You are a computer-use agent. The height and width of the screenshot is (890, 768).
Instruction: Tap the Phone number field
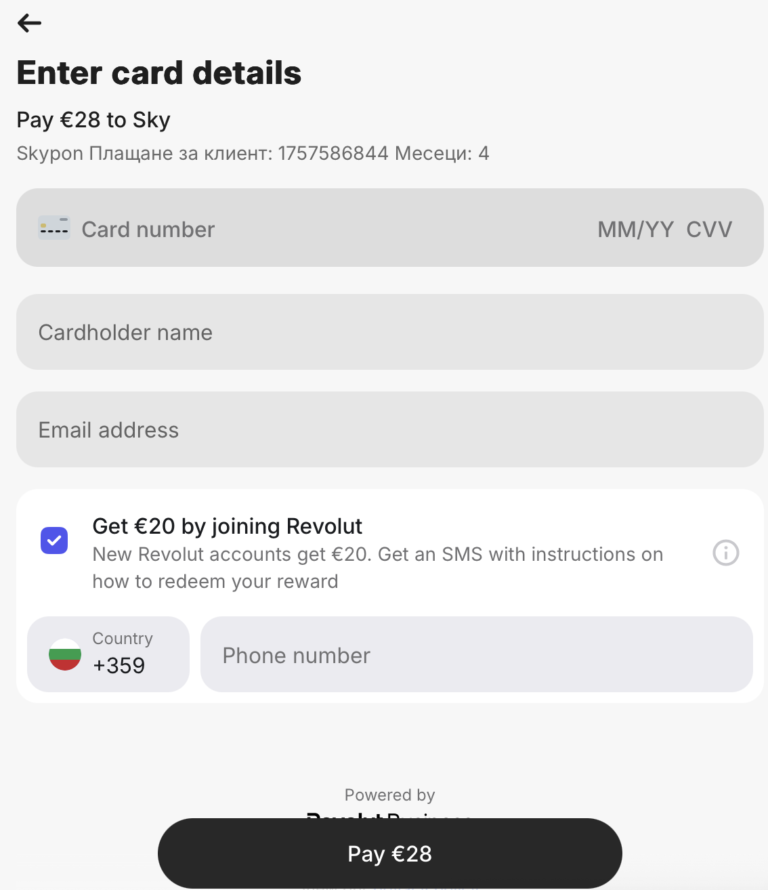coord(476,655)
